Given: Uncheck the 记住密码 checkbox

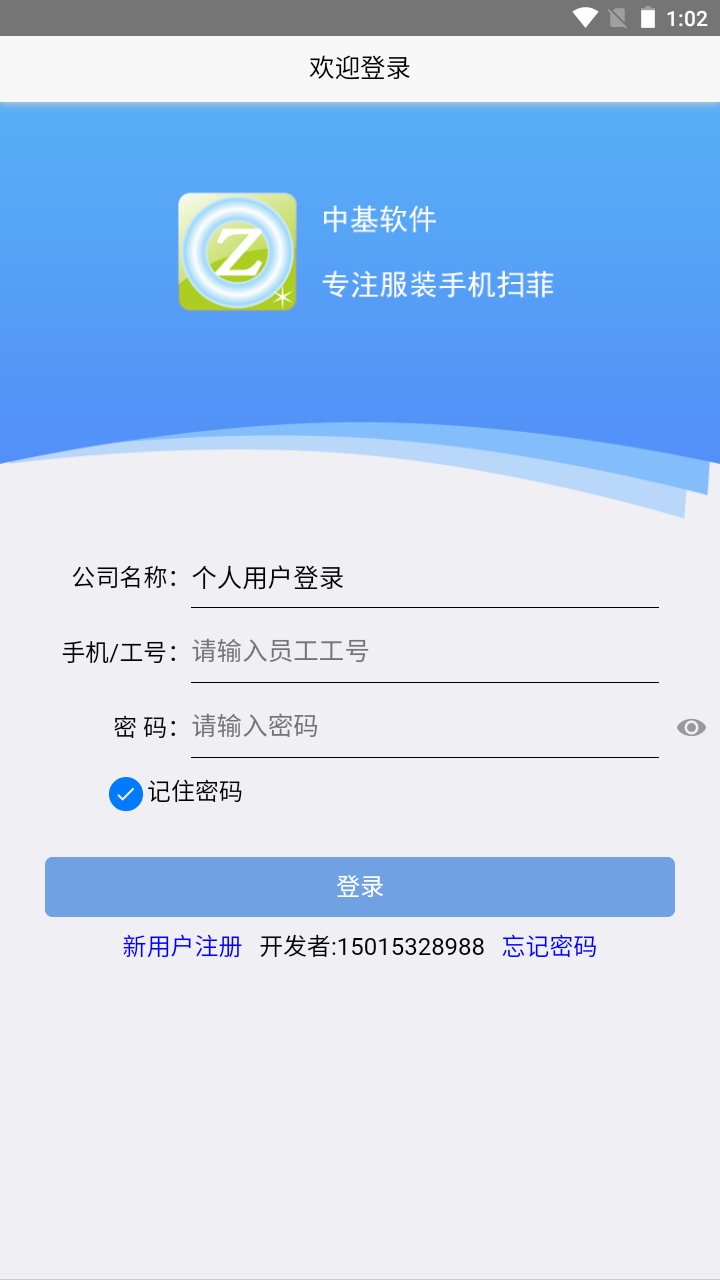Looking at the screenshot, I should 125,793.
